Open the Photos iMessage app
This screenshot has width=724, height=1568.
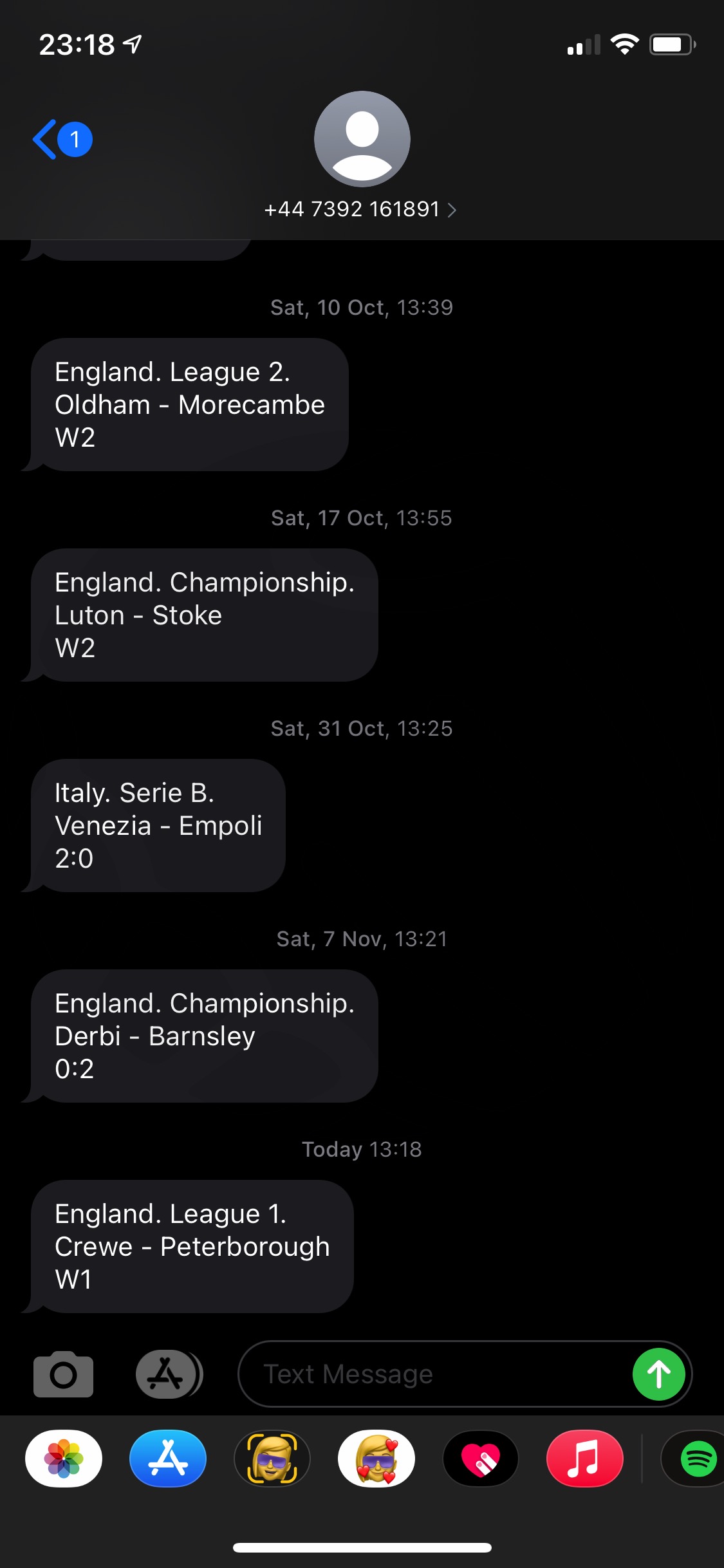pyautogui.click(x=64, y=1459)
